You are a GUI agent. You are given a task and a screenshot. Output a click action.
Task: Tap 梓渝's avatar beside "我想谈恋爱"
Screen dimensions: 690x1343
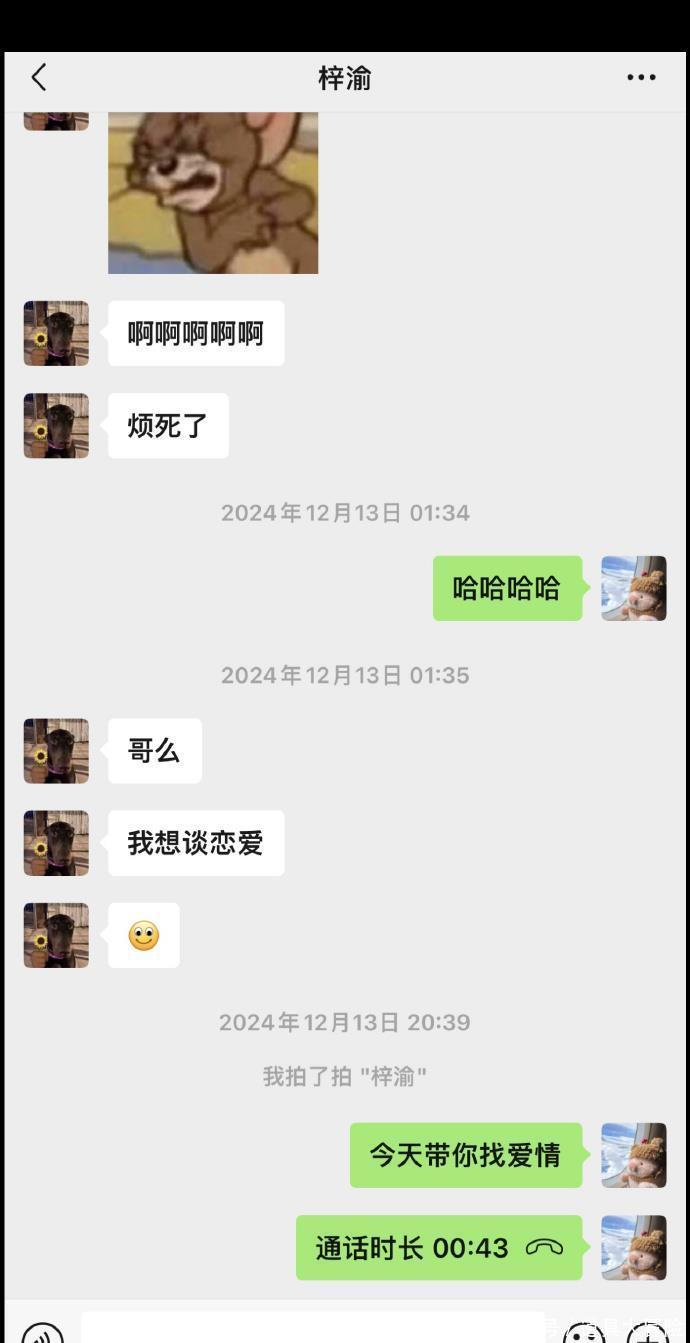[x=56, y=843]
